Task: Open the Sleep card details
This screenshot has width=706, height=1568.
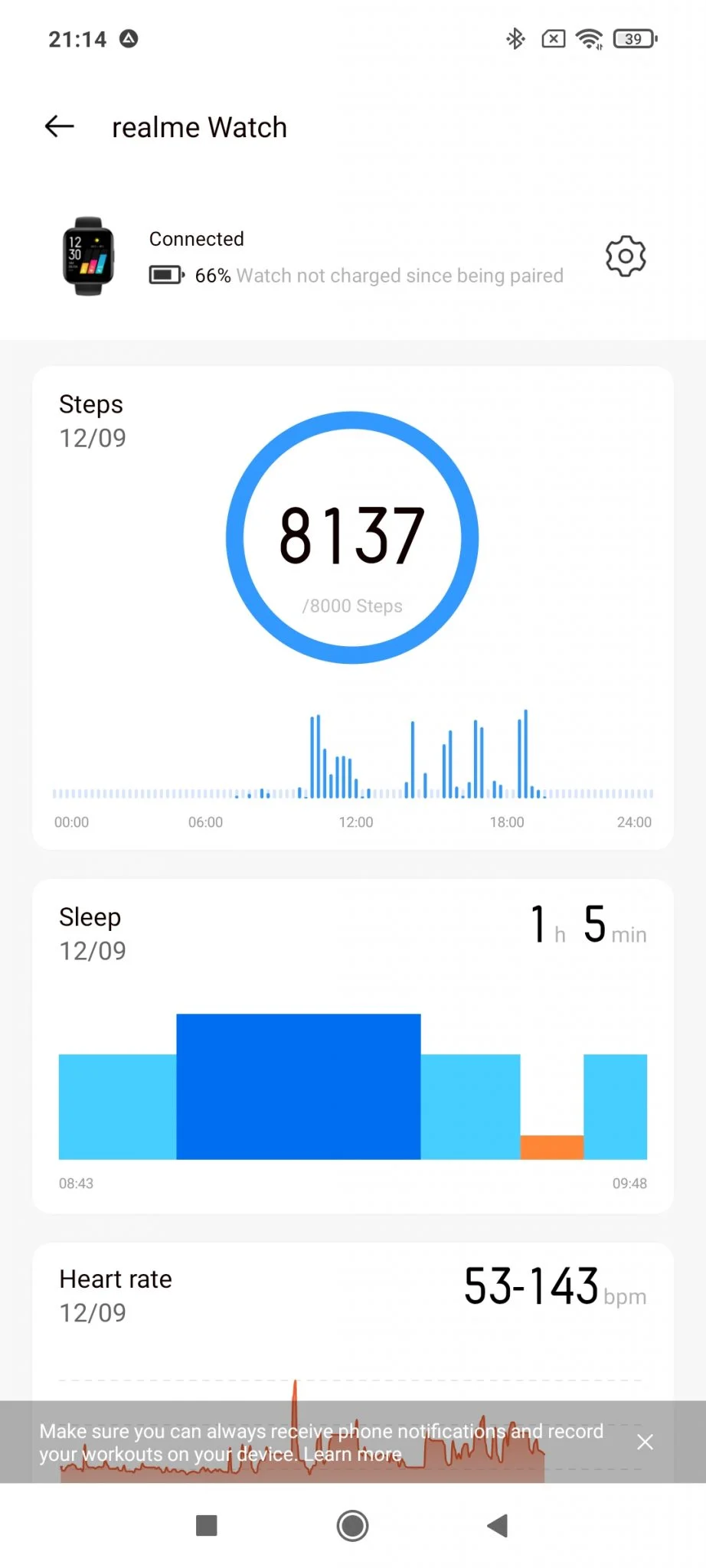Action: tap(353, 1046)
